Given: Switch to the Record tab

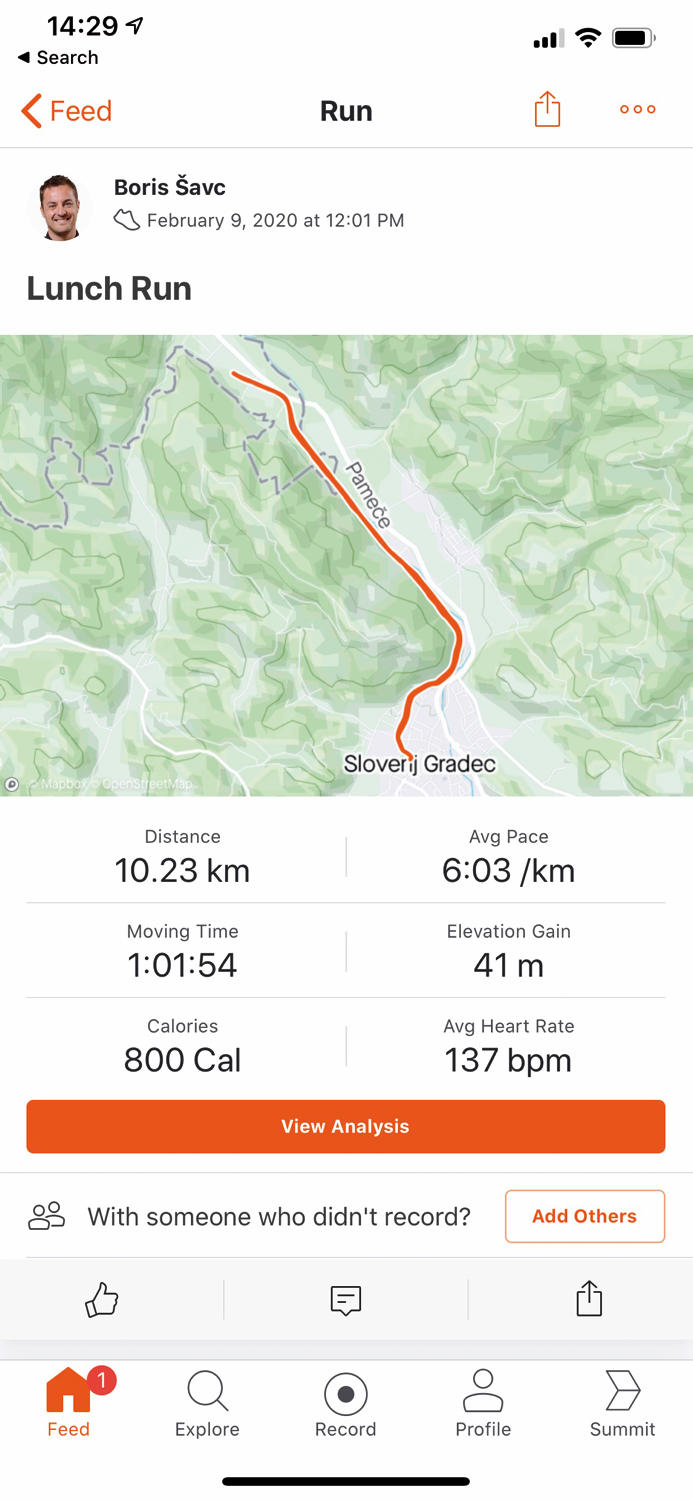Looking at the screenshot, I should (x=345, y=1405).
